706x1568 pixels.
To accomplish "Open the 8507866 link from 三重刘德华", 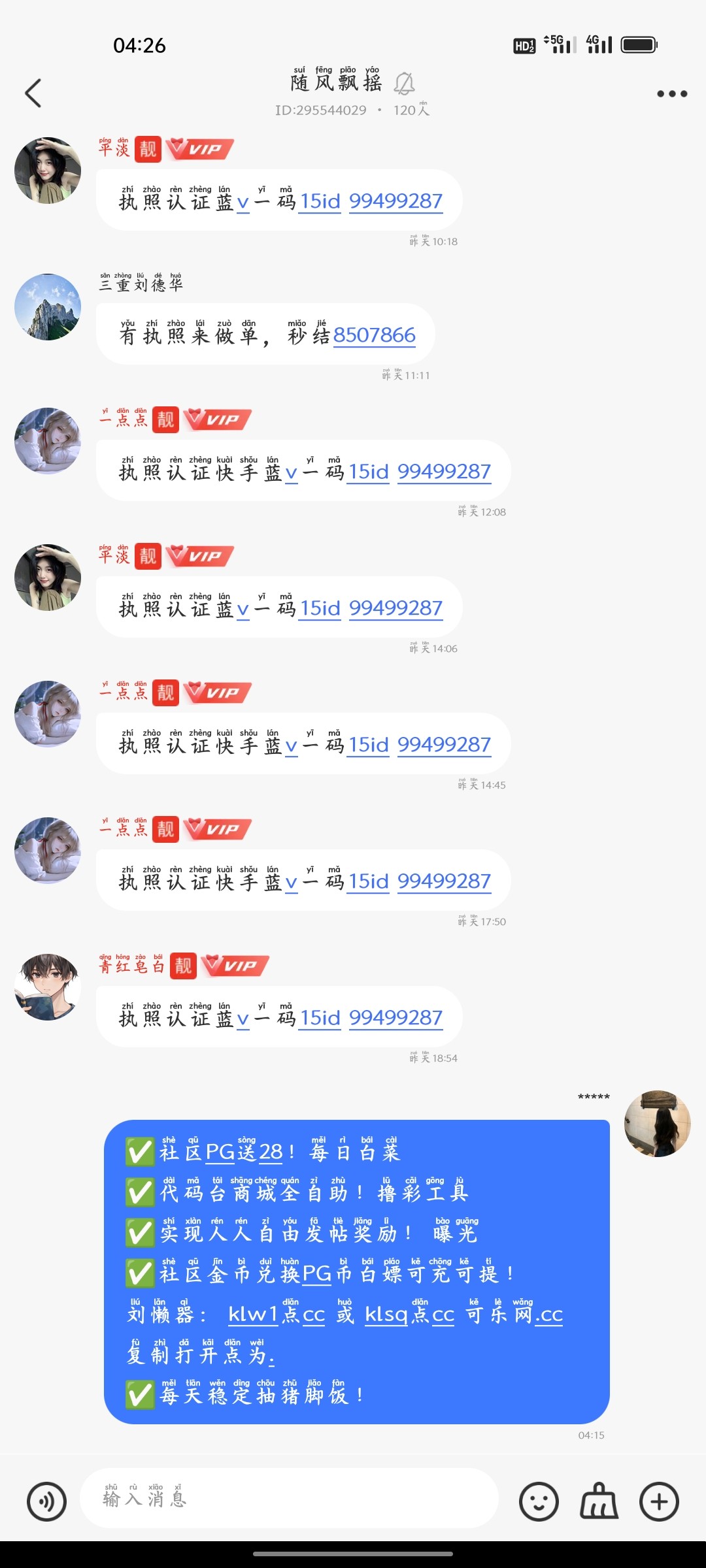I will click(375, 335).
